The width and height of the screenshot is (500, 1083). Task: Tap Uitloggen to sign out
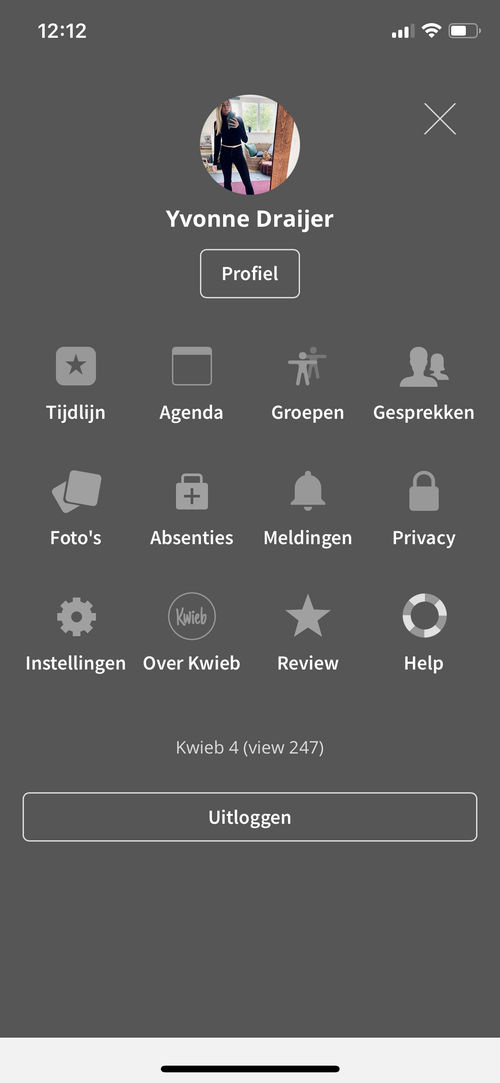pyautogui.click(x=250, y=817)
